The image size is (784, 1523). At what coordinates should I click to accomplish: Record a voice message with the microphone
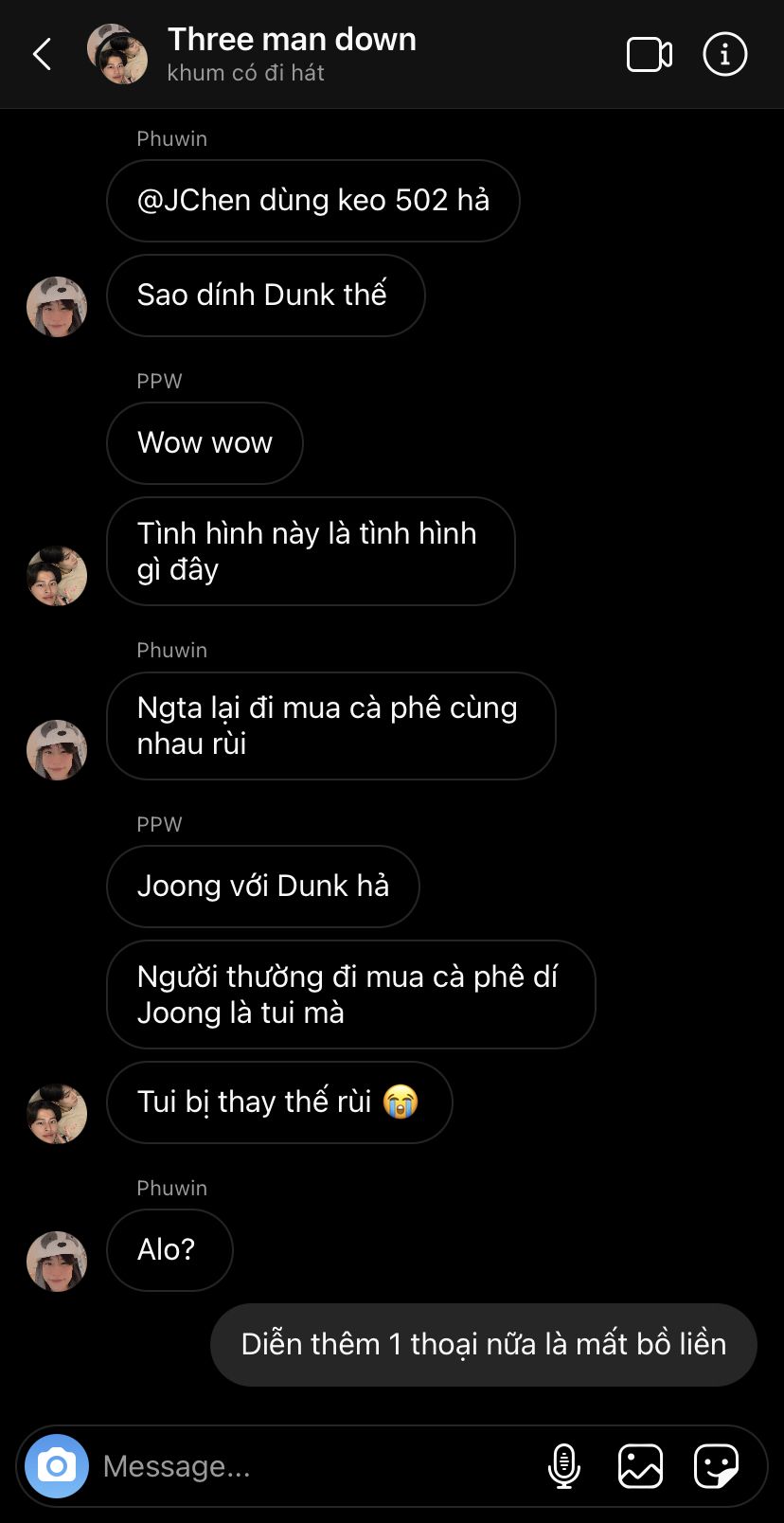(564, 1466)
